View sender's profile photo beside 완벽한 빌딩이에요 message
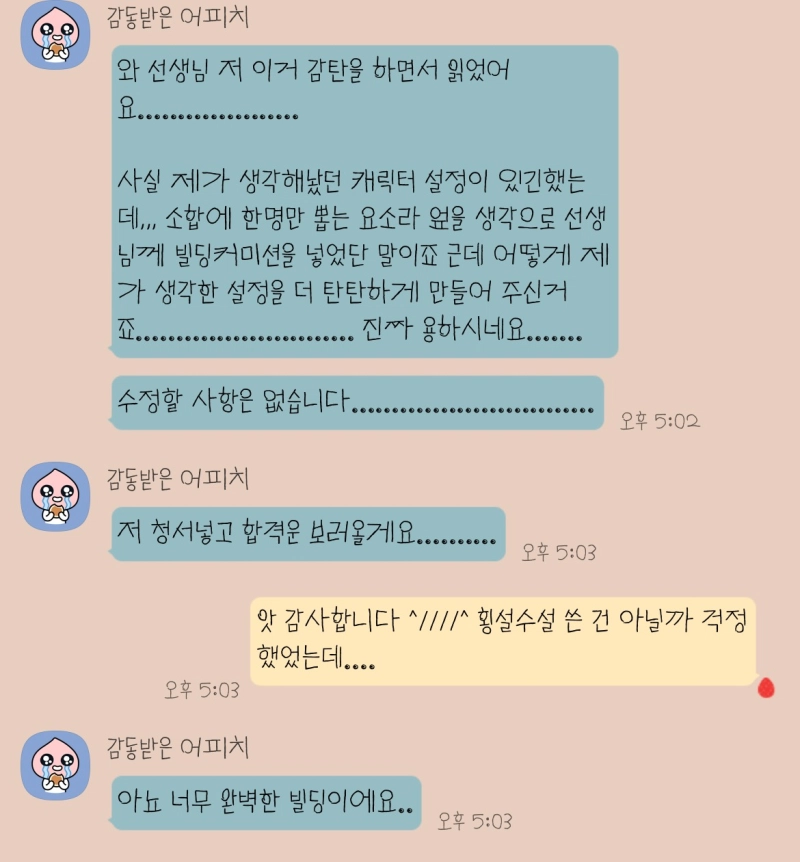 pyautogui.click(x=56, y=765)
